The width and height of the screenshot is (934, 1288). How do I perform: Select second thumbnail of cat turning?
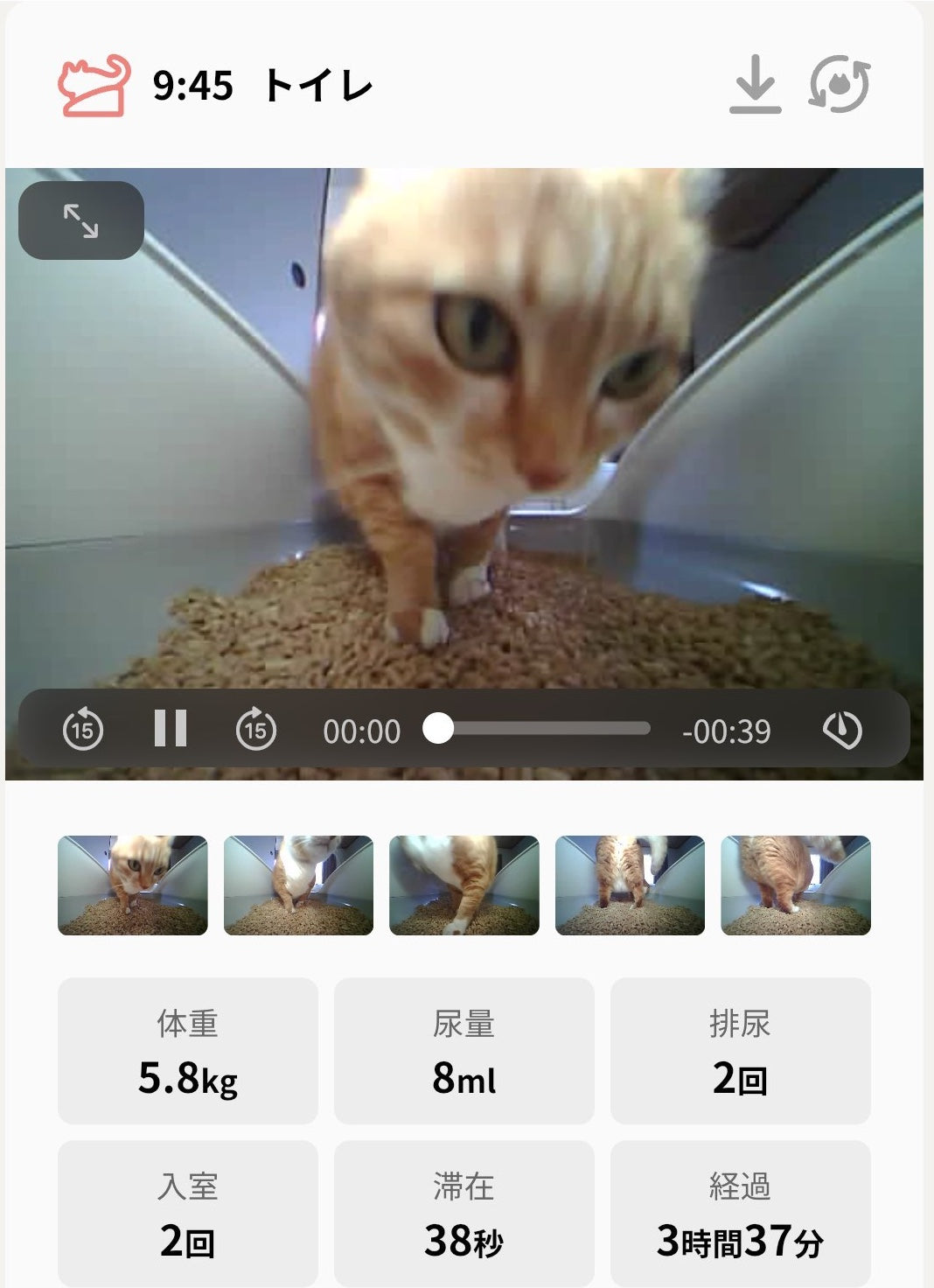pos(298,885)
